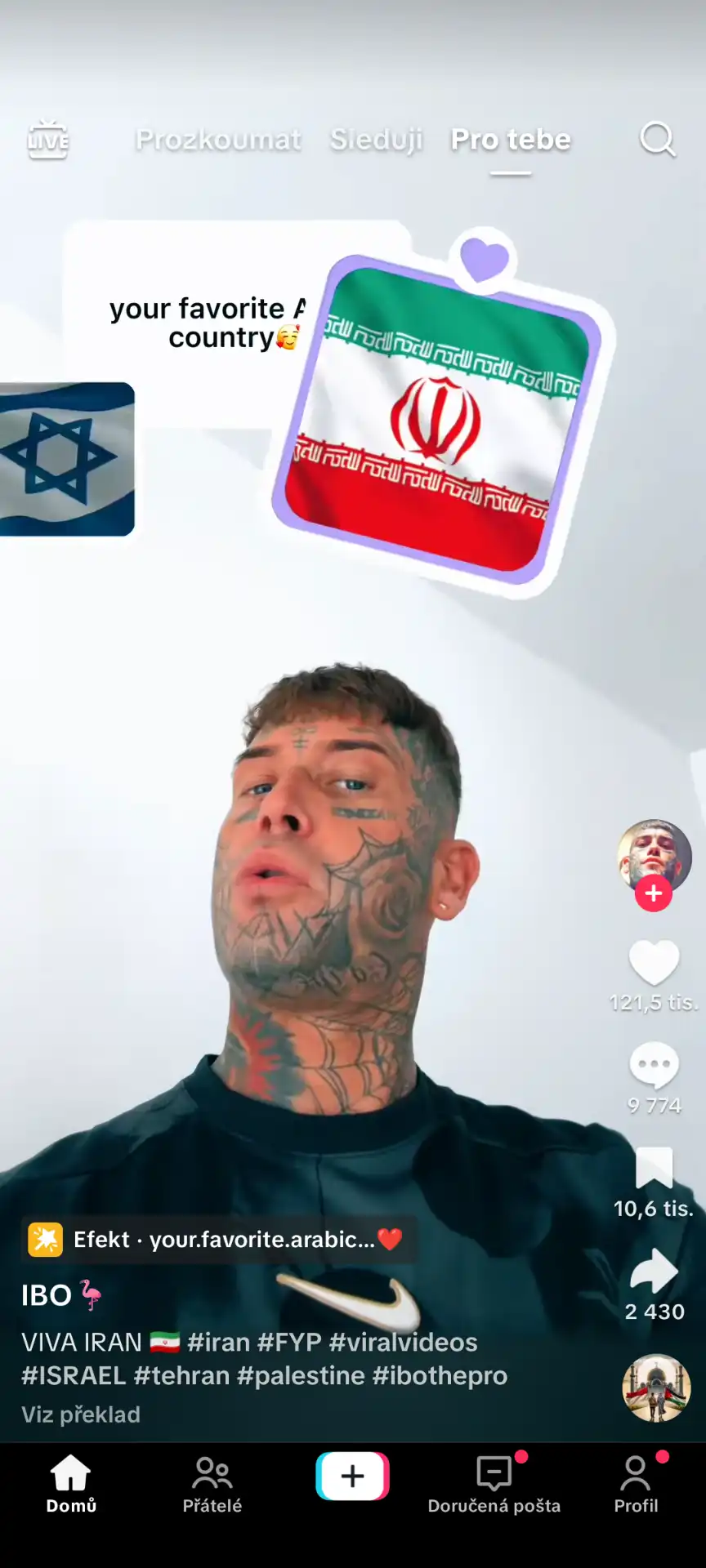Show translation via Viz překlad
The height and width of the screenshot is (1568, 706).
pyautogui.click(x=79, y=1414)
